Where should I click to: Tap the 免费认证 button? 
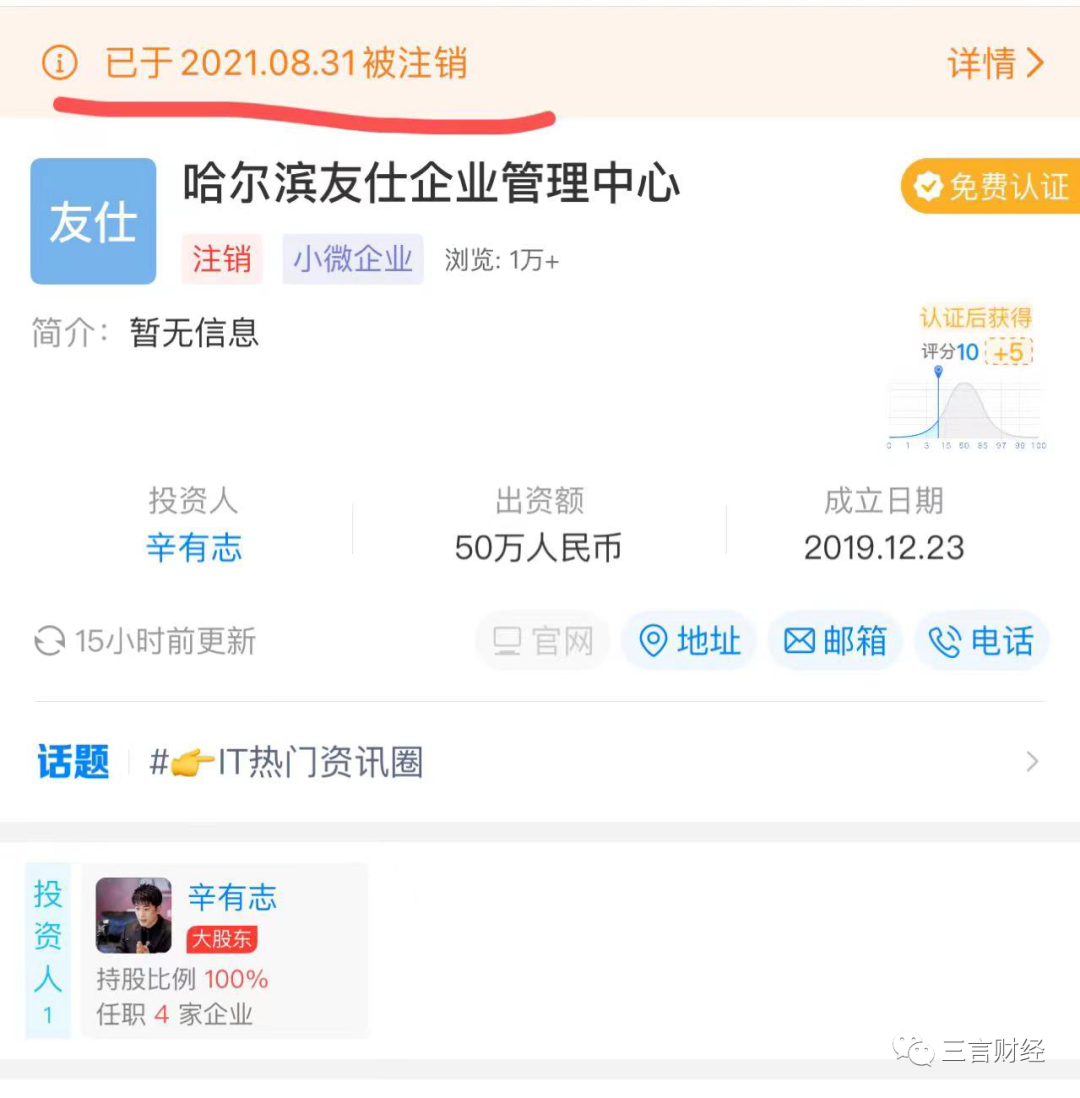tap(992, 186)
